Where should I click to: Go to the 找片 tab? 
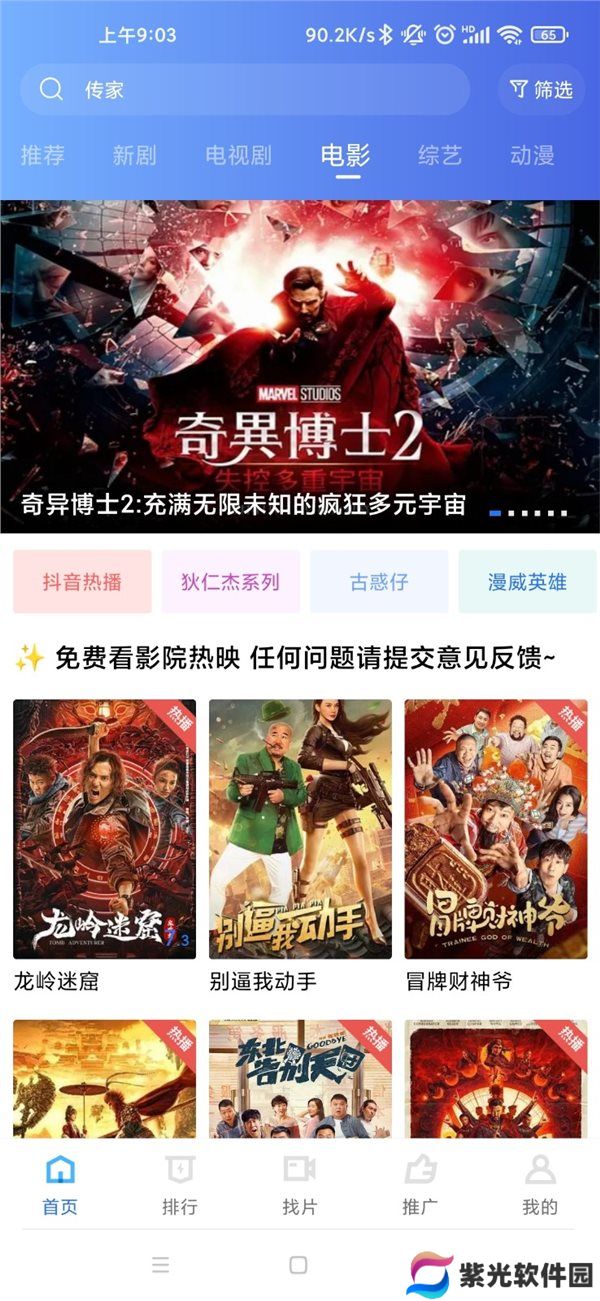point(300,1185)
